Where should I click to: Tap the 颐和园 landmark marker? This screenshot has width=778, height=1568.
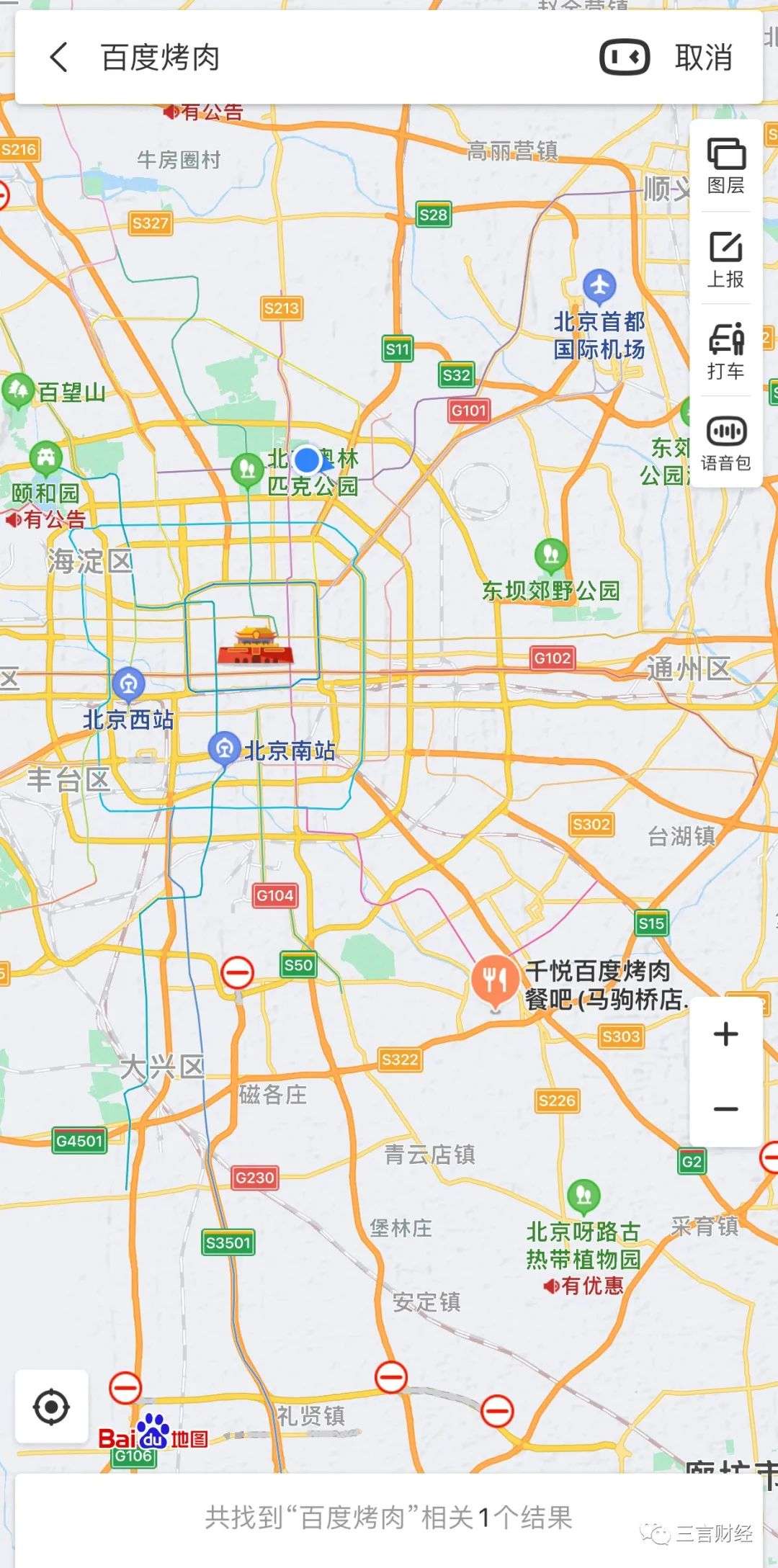[x=45, y=459]
